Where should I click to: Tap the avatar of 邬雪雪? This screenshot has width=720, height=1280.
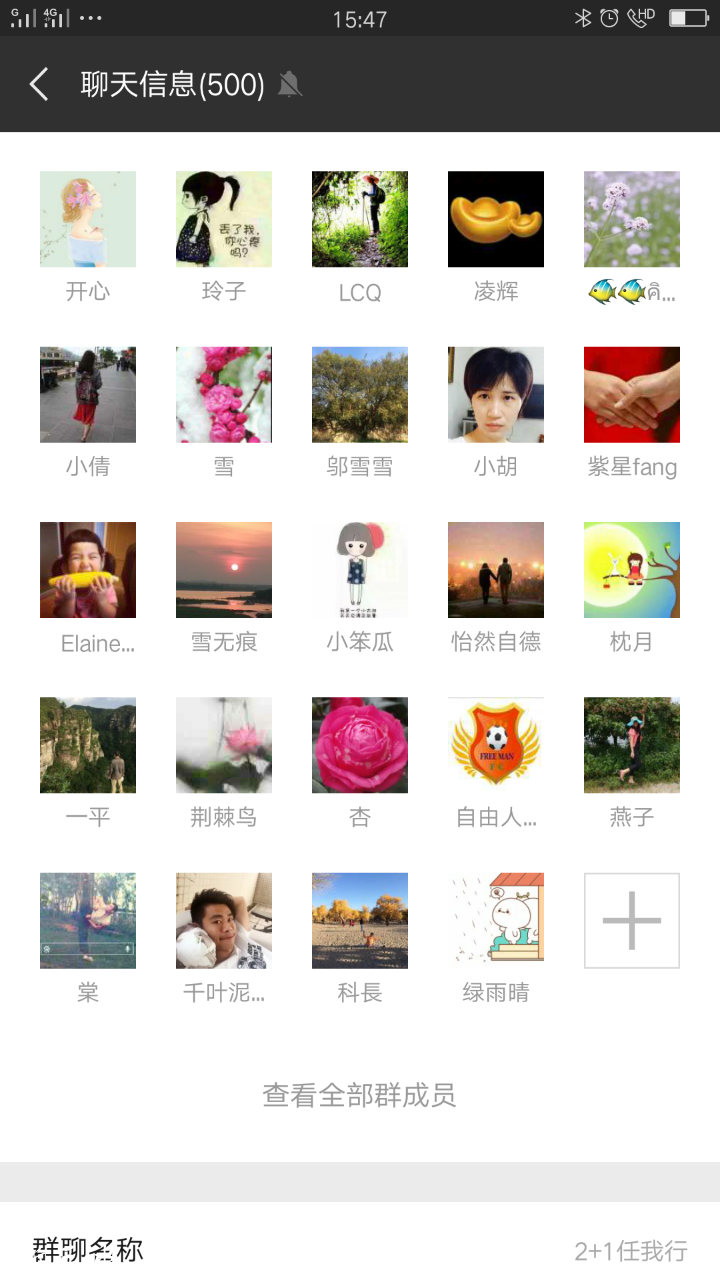360,395
